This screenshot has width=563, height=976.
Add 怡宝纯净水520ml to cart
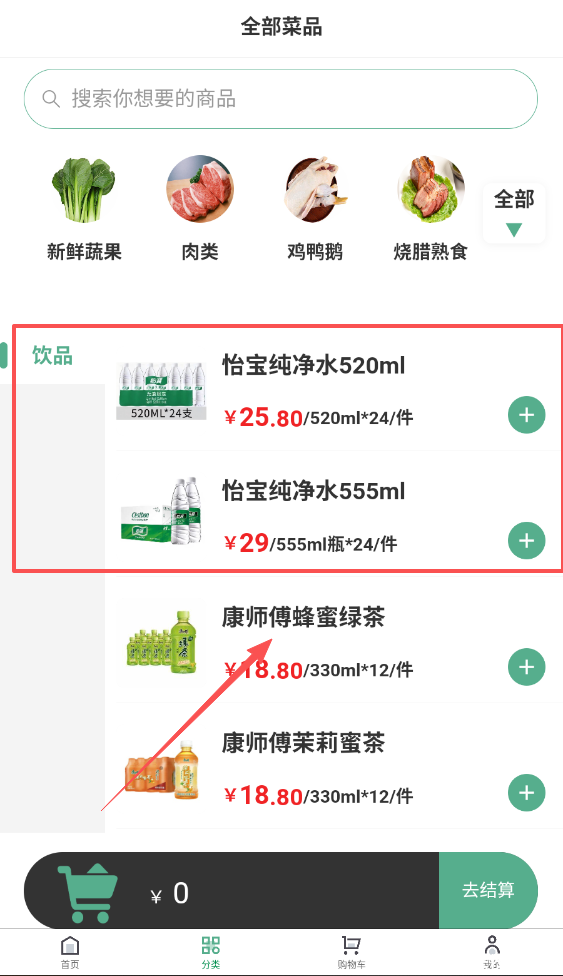point(527,415)
